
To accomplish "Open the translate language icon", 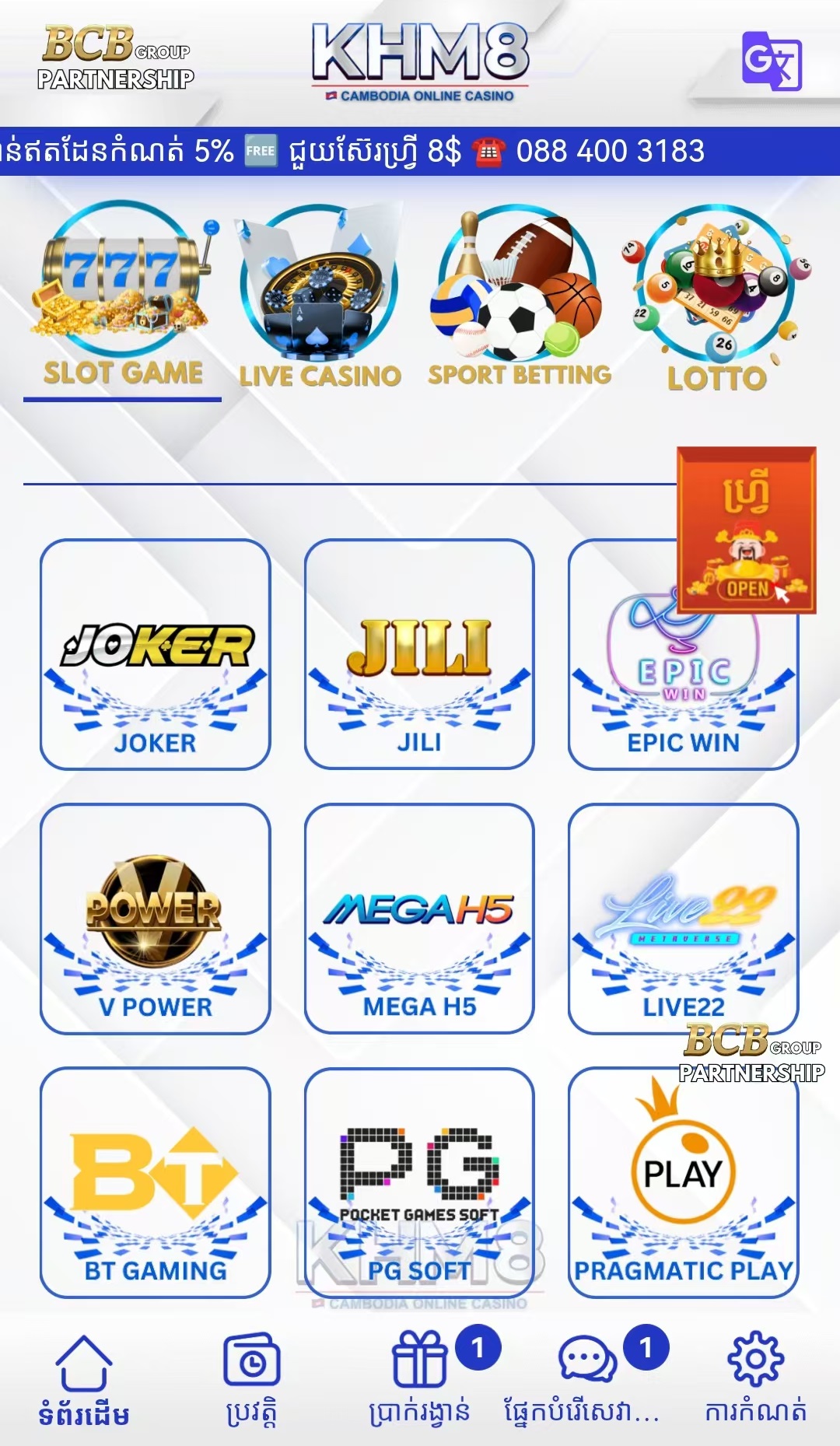I will pos(772,61).
